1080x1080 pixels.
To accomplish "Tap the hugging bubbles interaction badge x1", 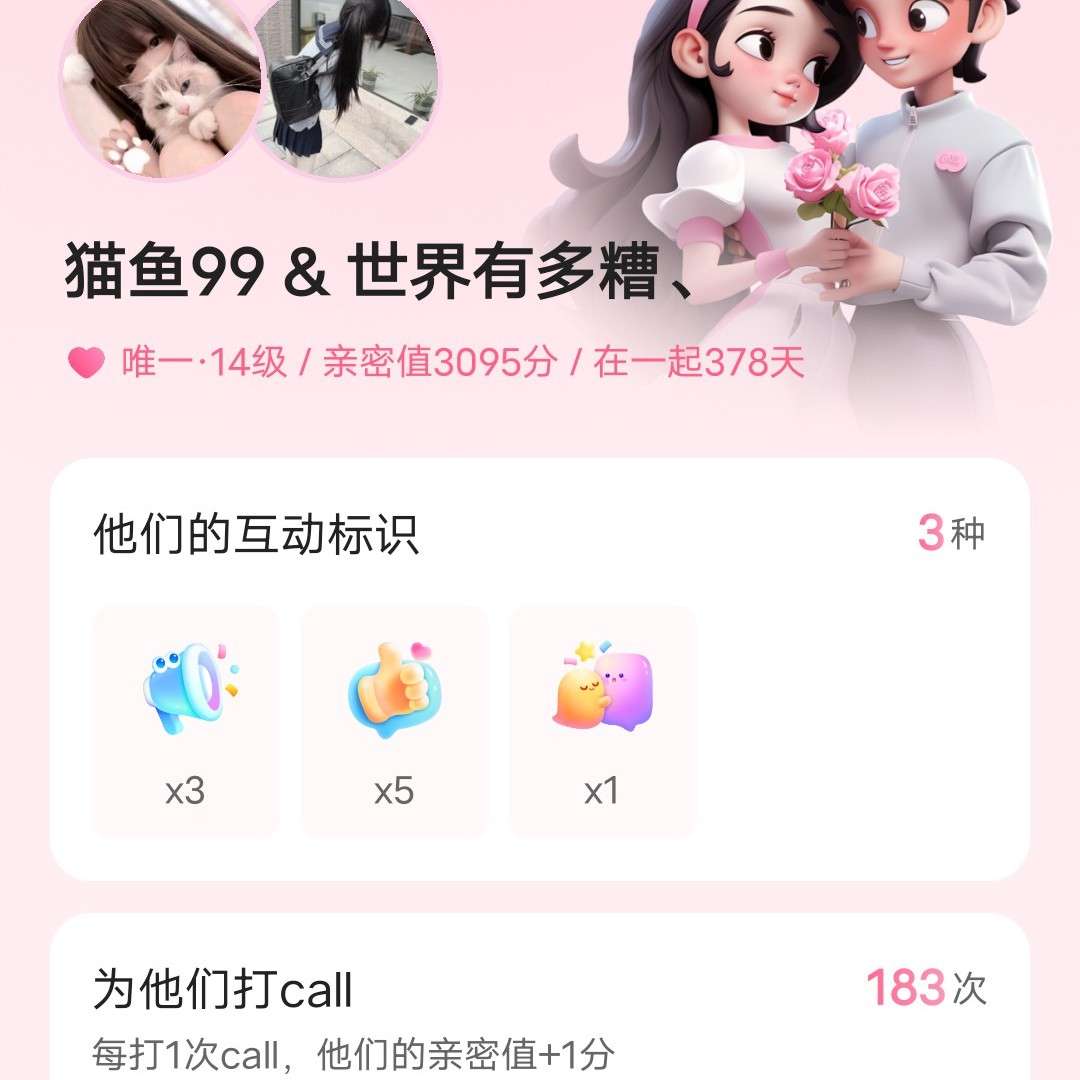I will (x=602, y=720).
